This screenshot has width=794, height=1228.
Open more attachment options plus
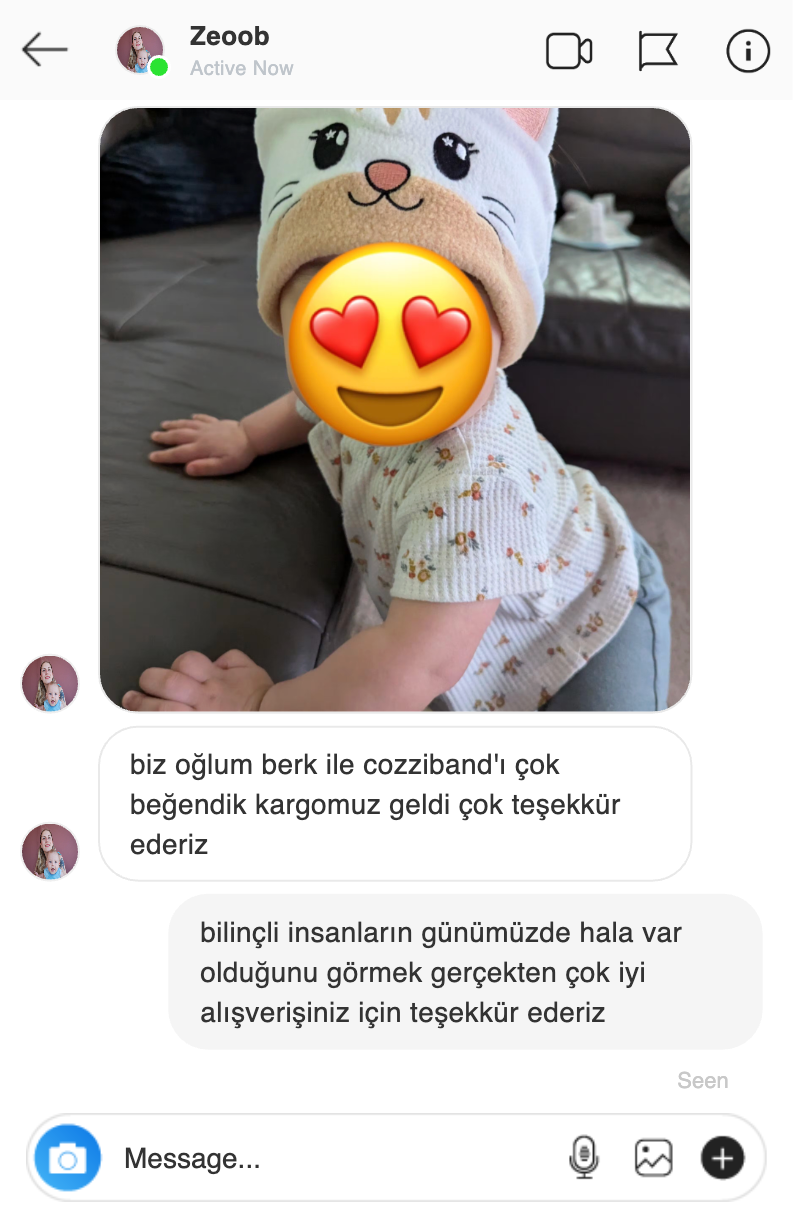[x=722, y=1158]
